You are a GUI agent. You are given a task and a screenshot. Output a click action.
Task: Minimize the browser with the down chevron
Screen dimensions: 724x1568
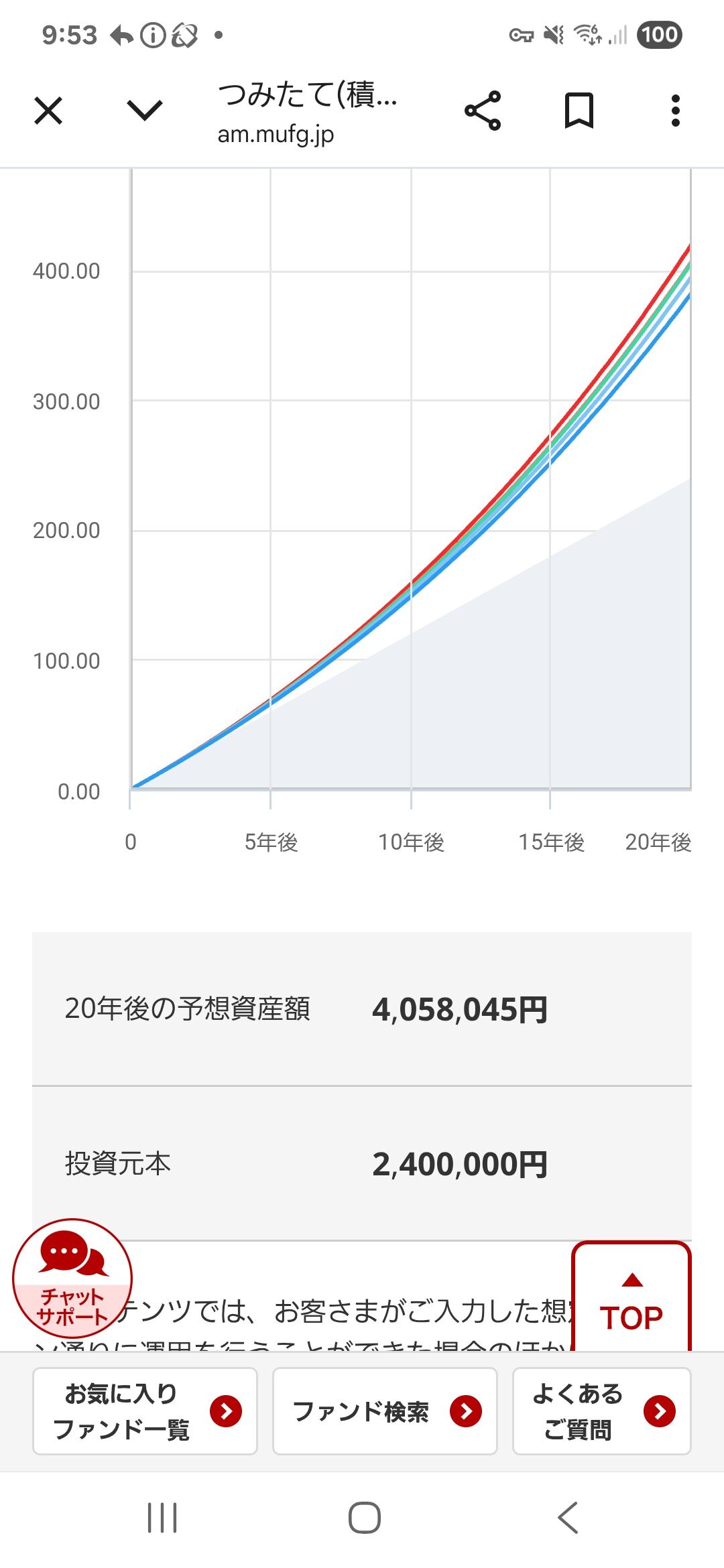tap(145, 111)
